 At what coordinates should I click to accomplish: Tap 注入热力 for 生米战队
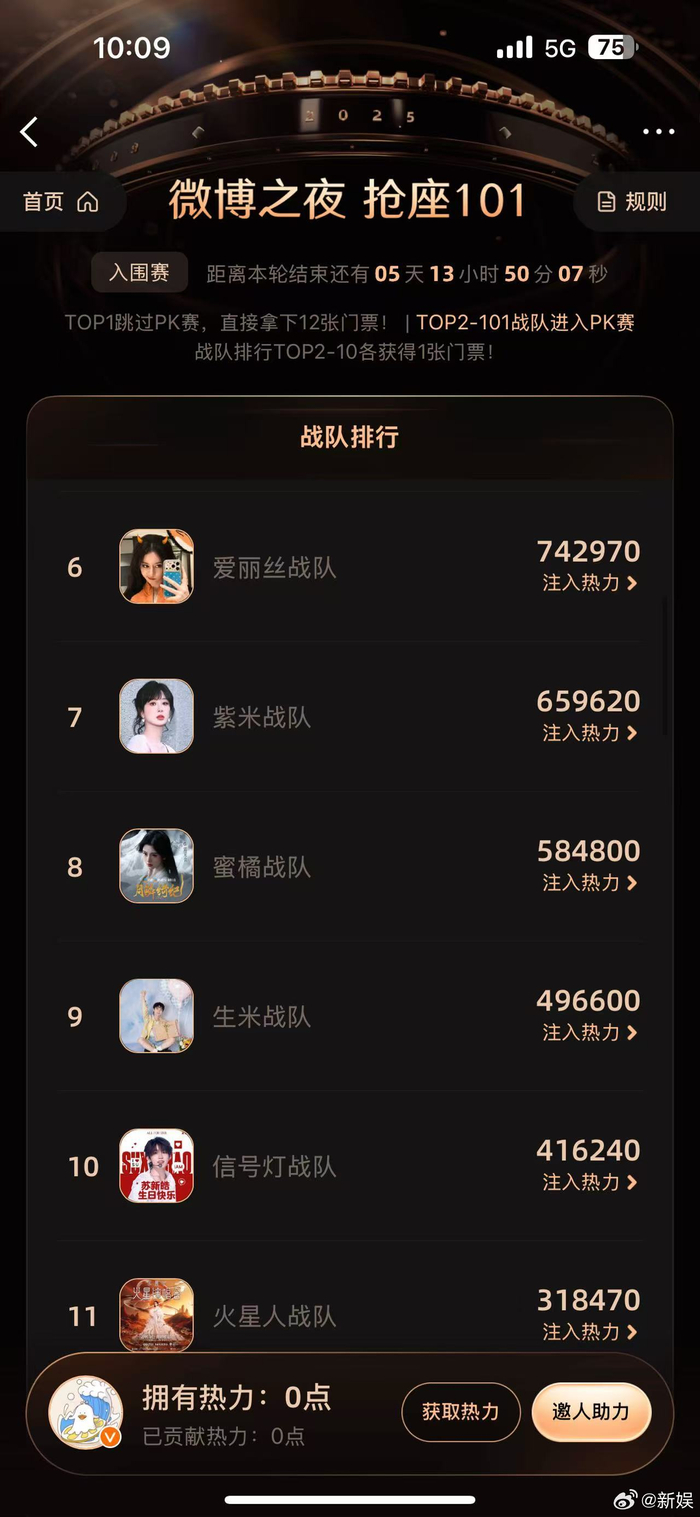(589, 1032)
